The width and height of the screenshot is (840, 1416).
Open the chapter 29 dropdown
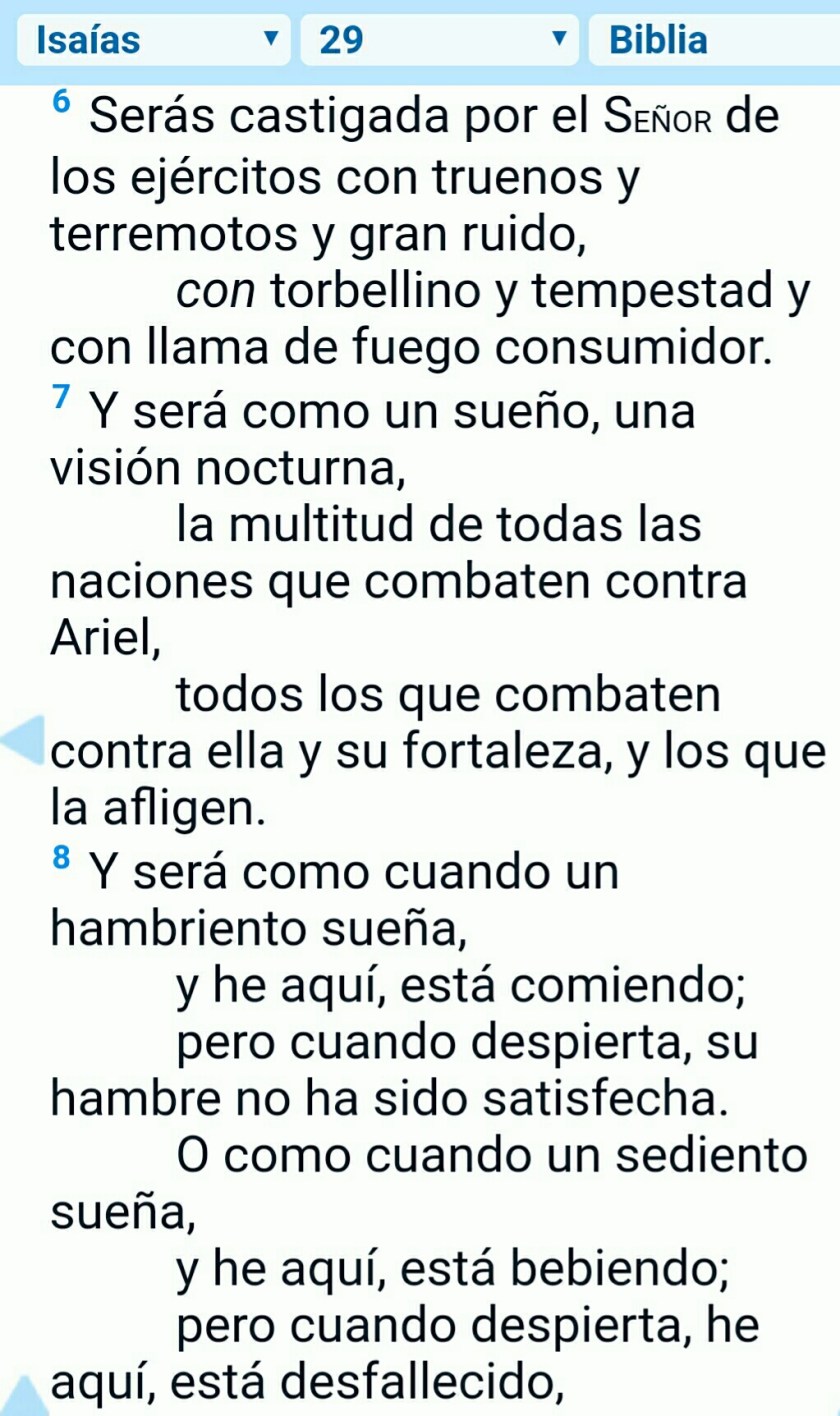pos(438,41)
